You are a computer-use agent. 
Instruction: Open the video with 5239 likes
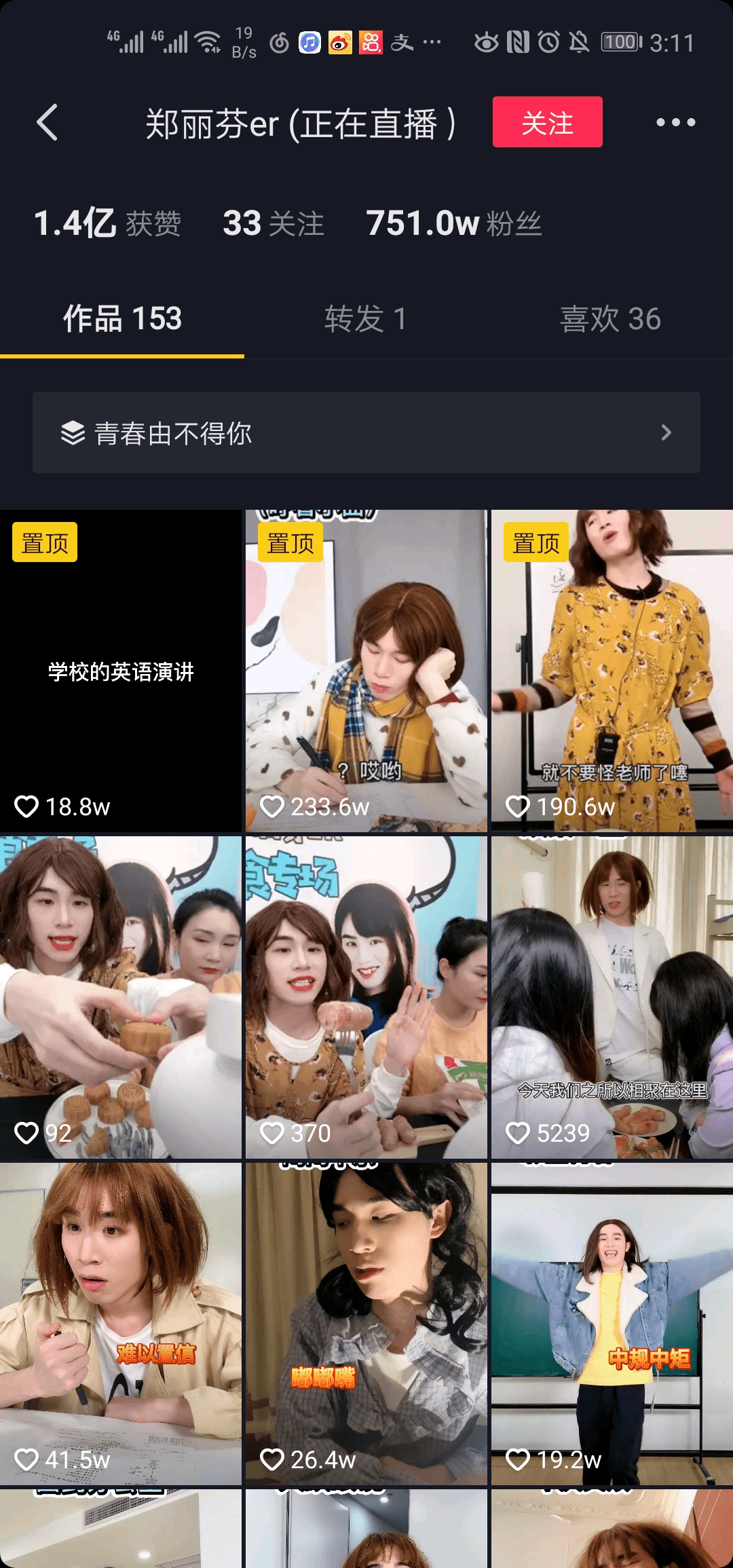(x=612, y=997)
